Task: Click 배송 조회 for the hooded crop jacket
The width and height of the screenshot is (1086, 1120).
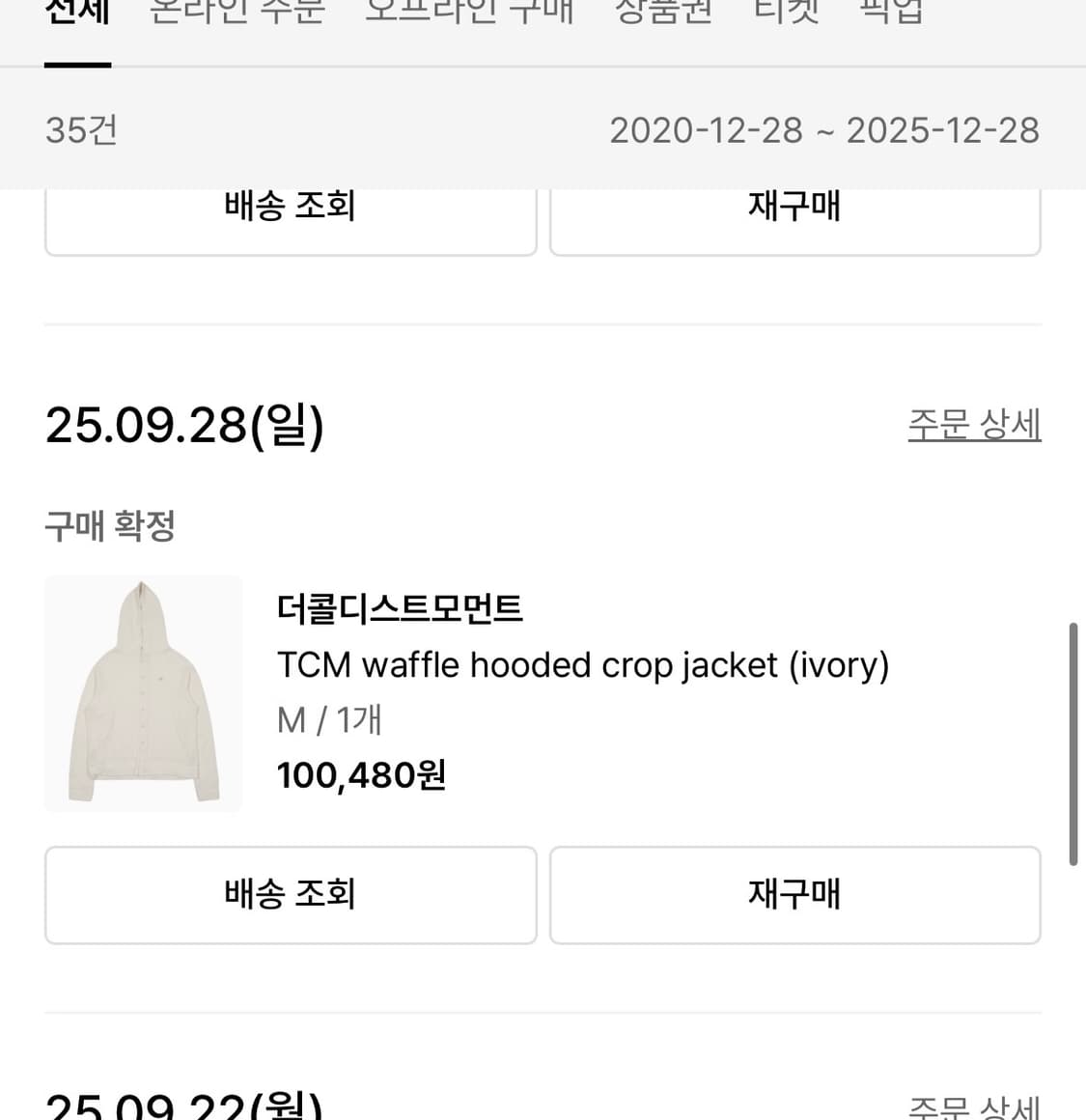Action: [290, 895]
